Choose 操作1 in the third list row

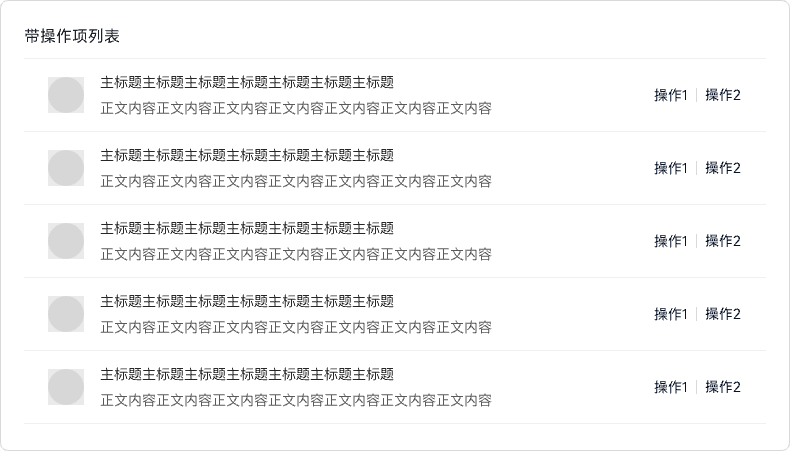coord(671,241)
